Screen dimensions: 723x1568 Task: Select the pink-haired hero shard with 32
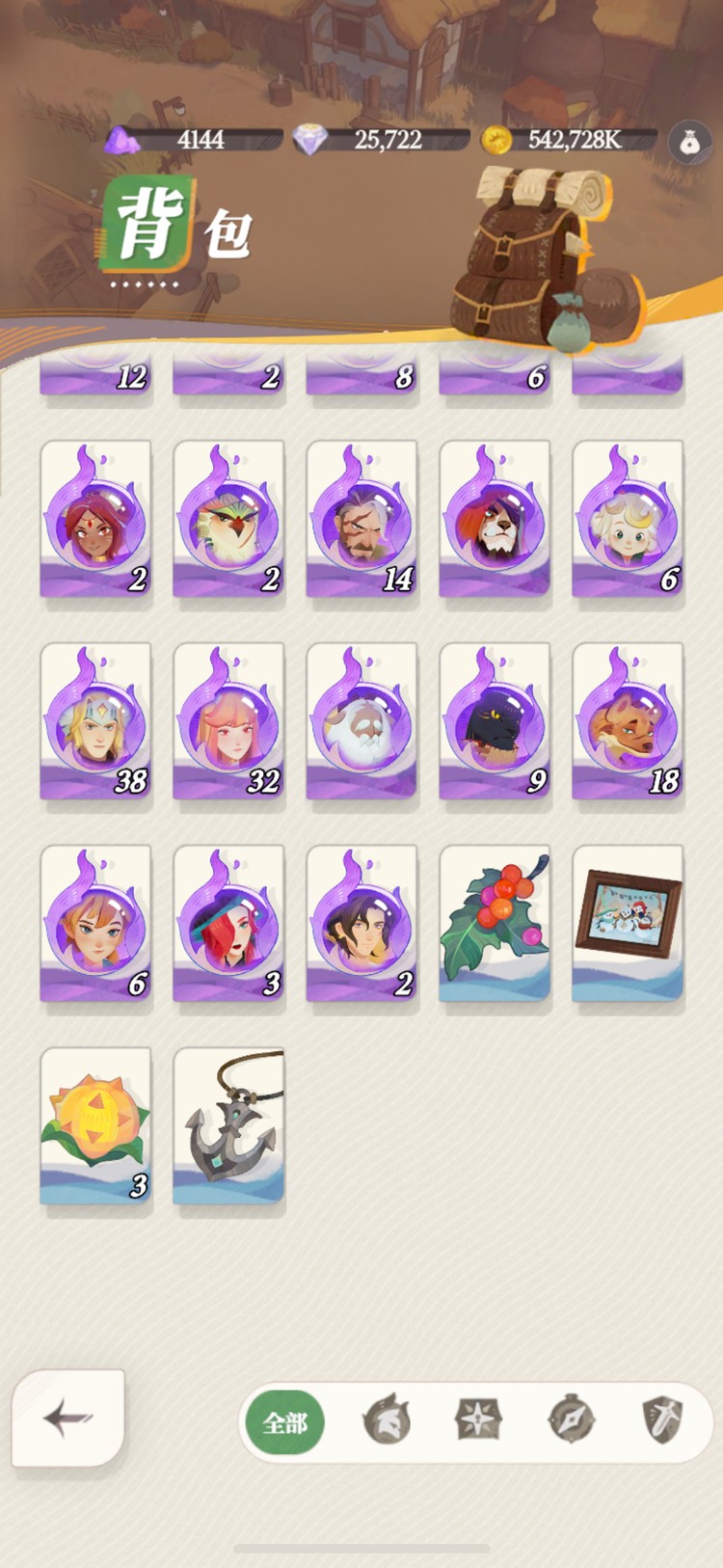coord(228,720)
